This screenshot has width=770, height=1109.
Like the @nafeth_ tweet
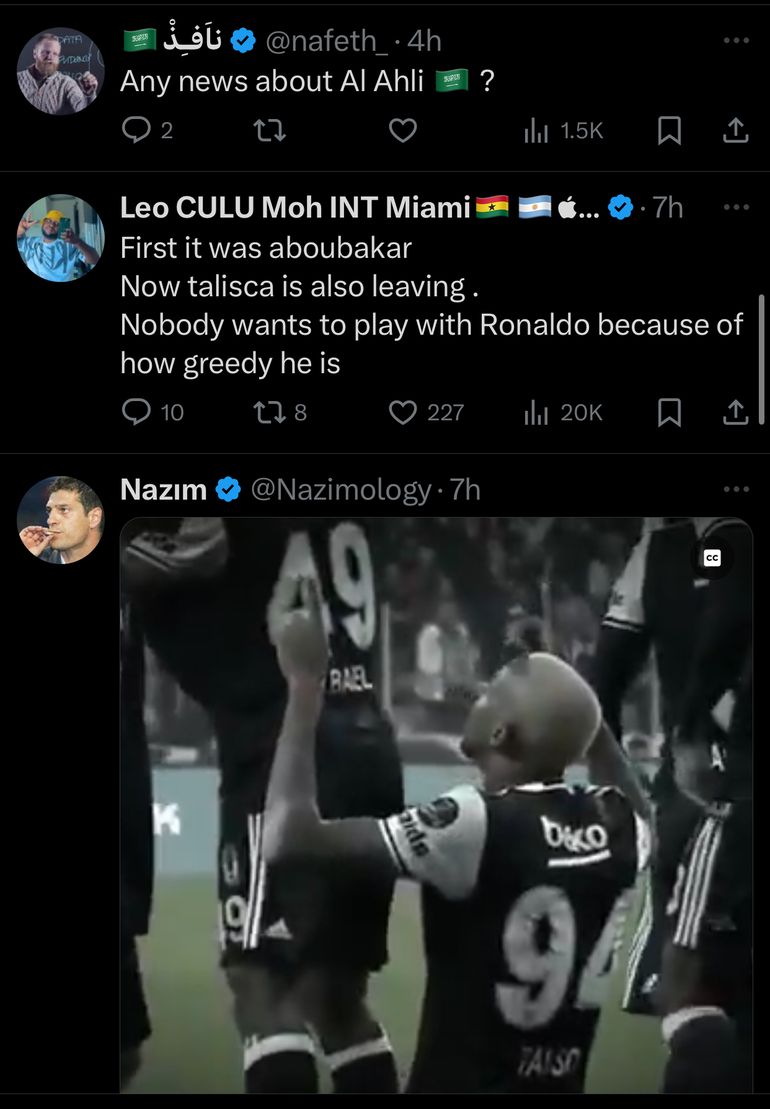tap(402, 130)
